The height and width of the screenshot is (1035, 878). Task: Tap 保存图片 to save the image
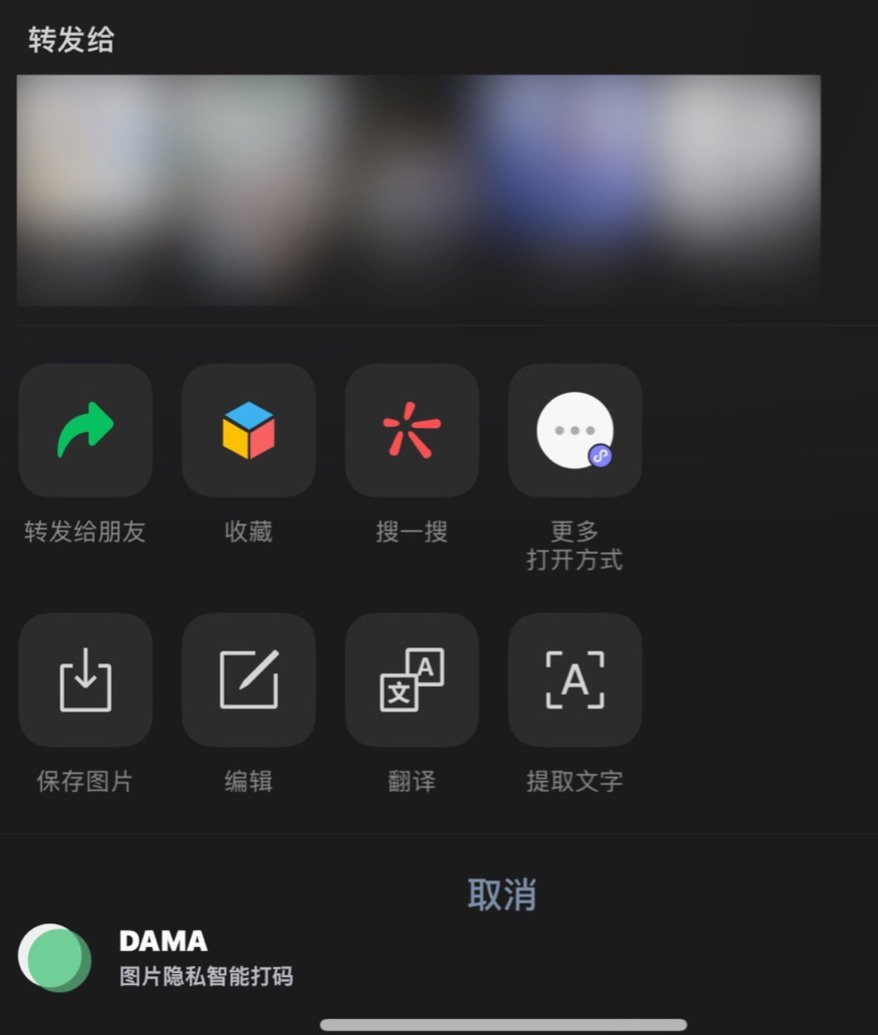(85, 680)
